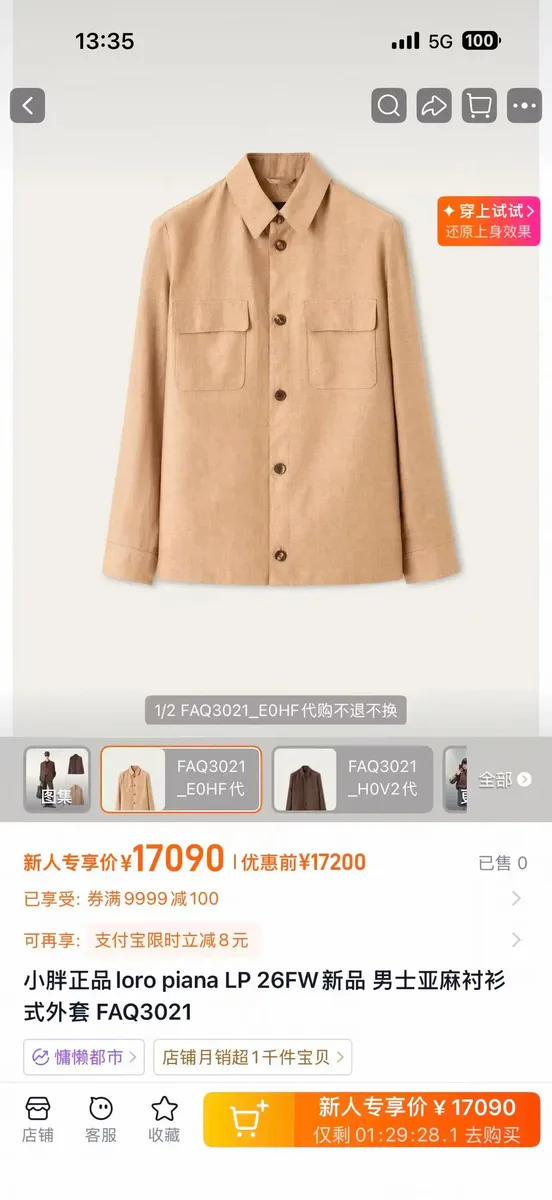This screenshot has width=552, height=1200.
Task: Add item to favorites with 收藏
Action: pos(164,1120)
